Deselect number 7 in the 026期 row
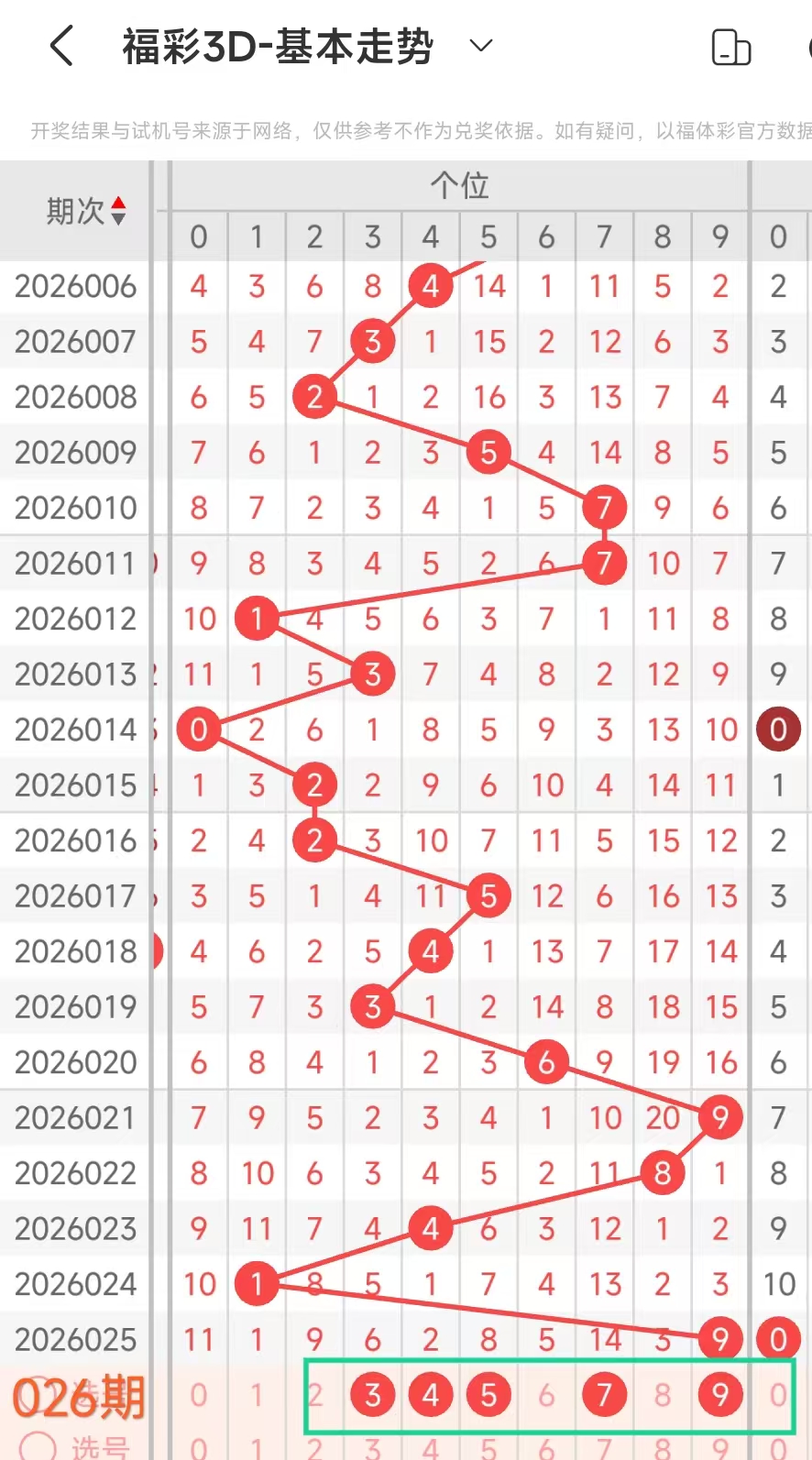The width and height of the screenshot is (812, 1460). pos(604,1395)
